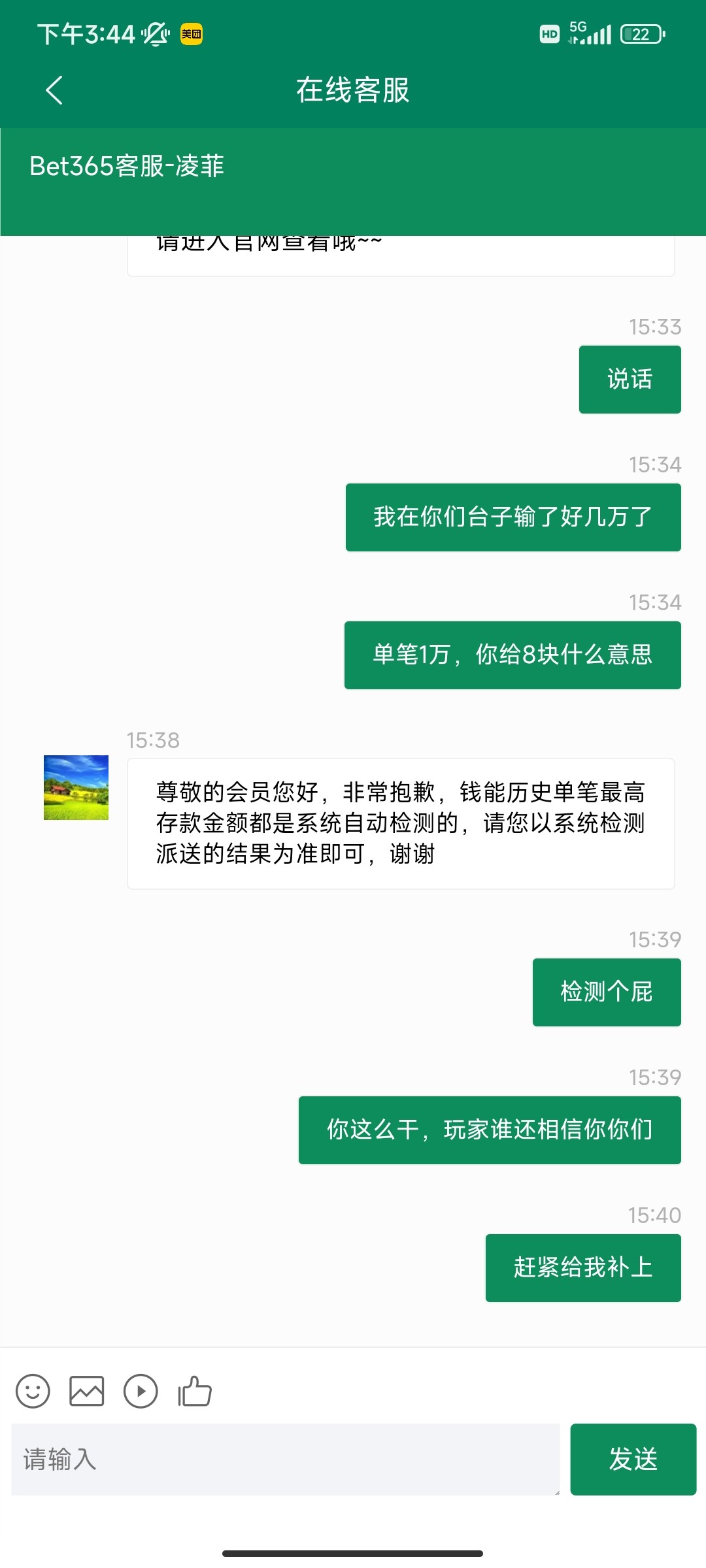Tap the HD icon in the status bar

pos(549,34)
